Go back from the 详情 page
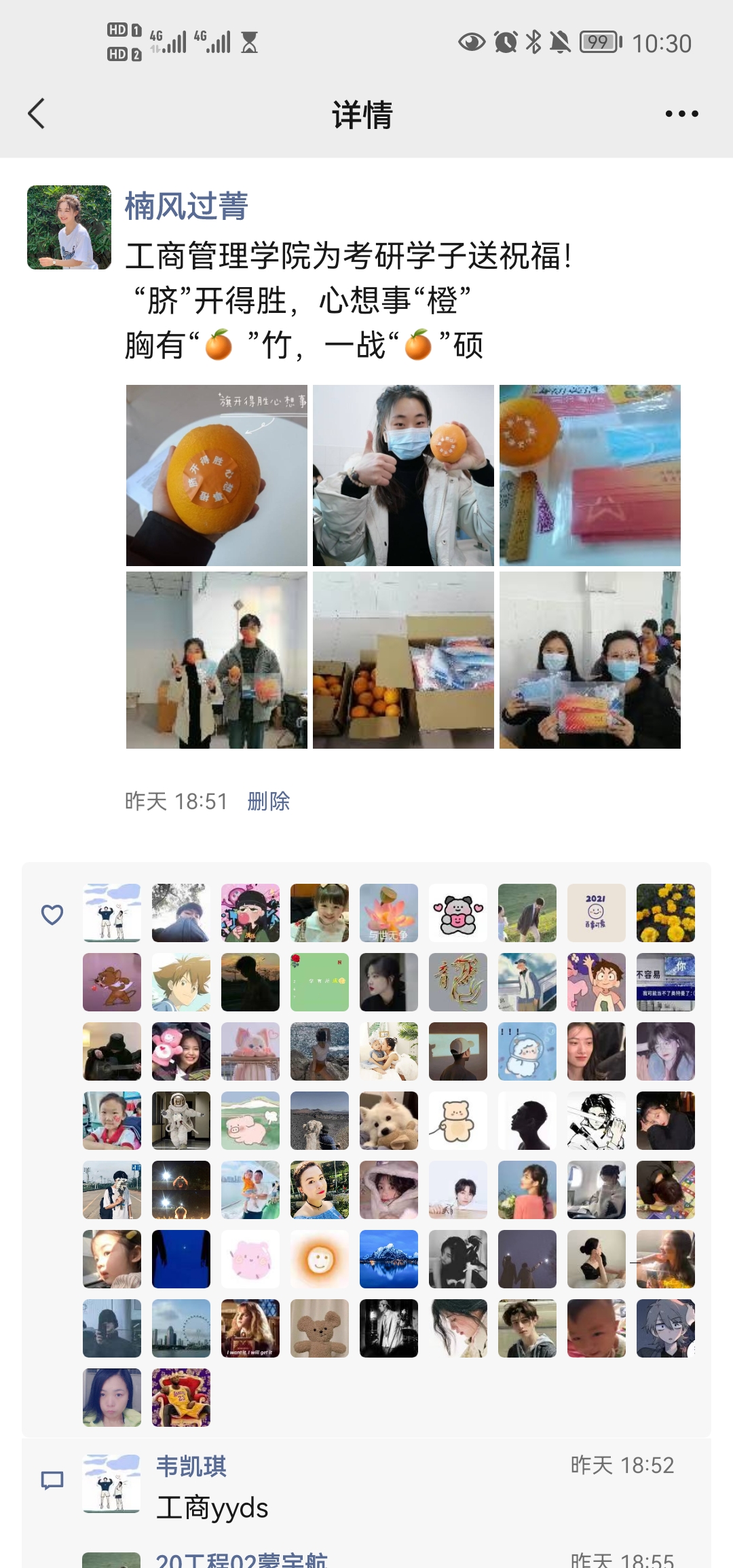 click(x=37, y=113)
